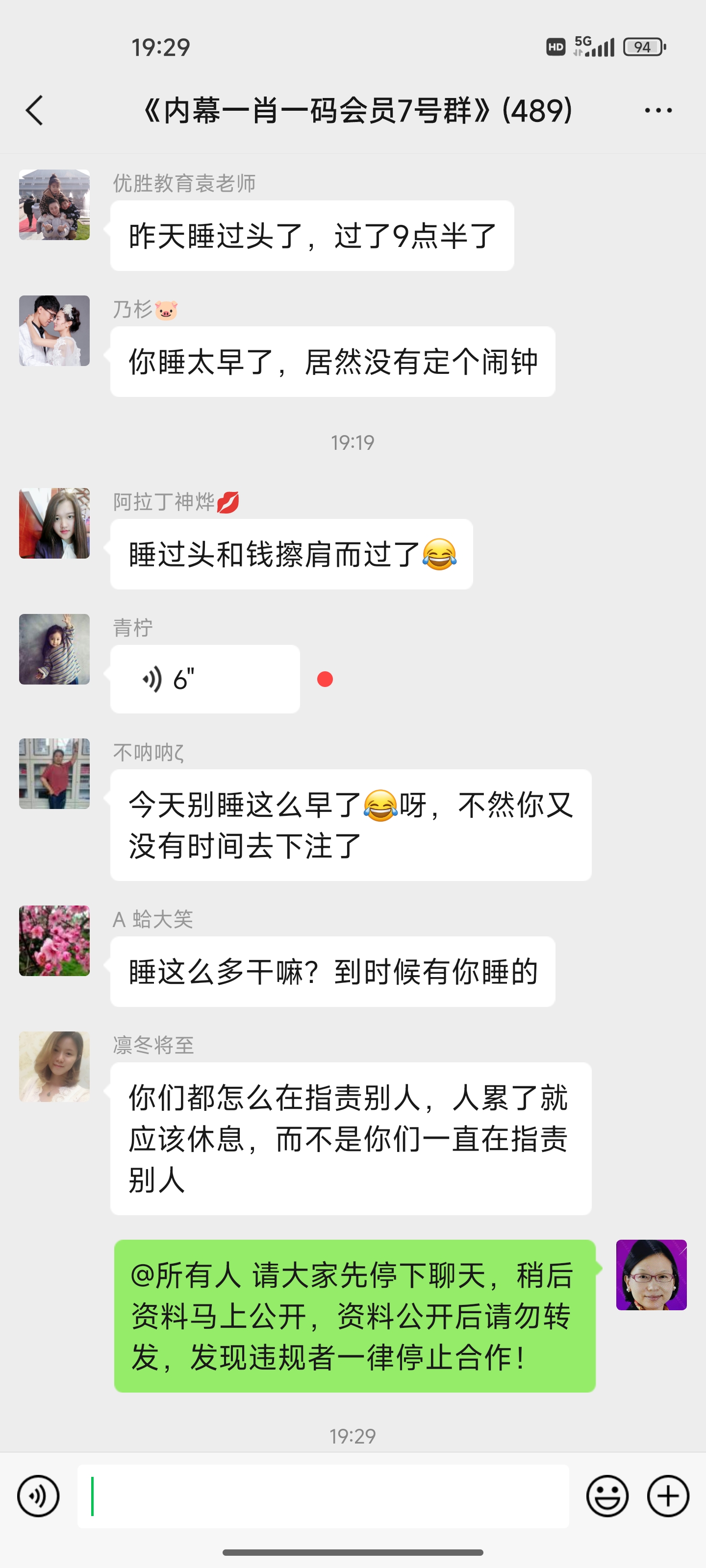Play 青柠's 6-second voice message

pos(204,679)
